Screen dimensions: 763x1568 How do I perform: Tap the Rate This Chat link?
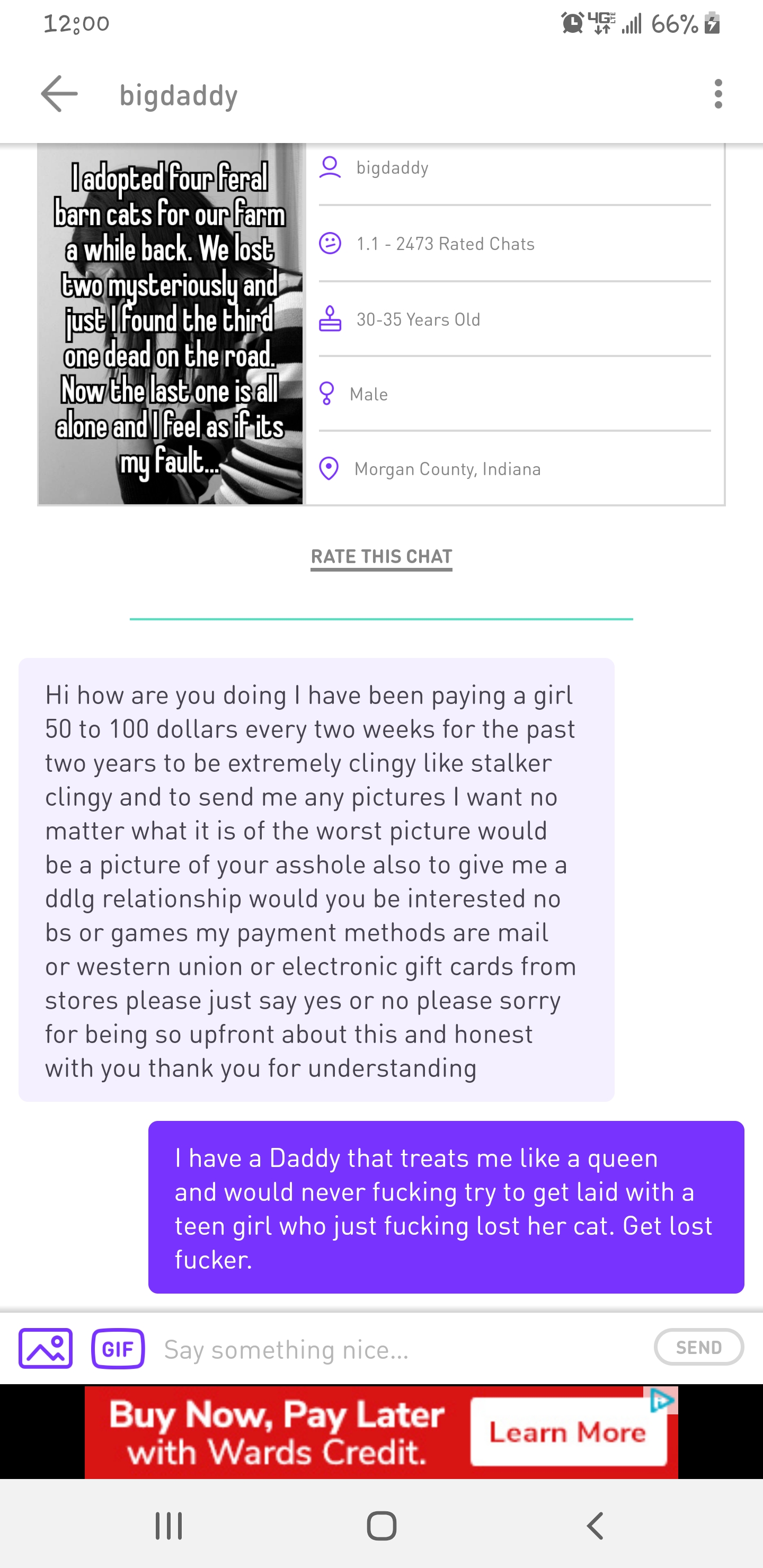tap(381, 556)
